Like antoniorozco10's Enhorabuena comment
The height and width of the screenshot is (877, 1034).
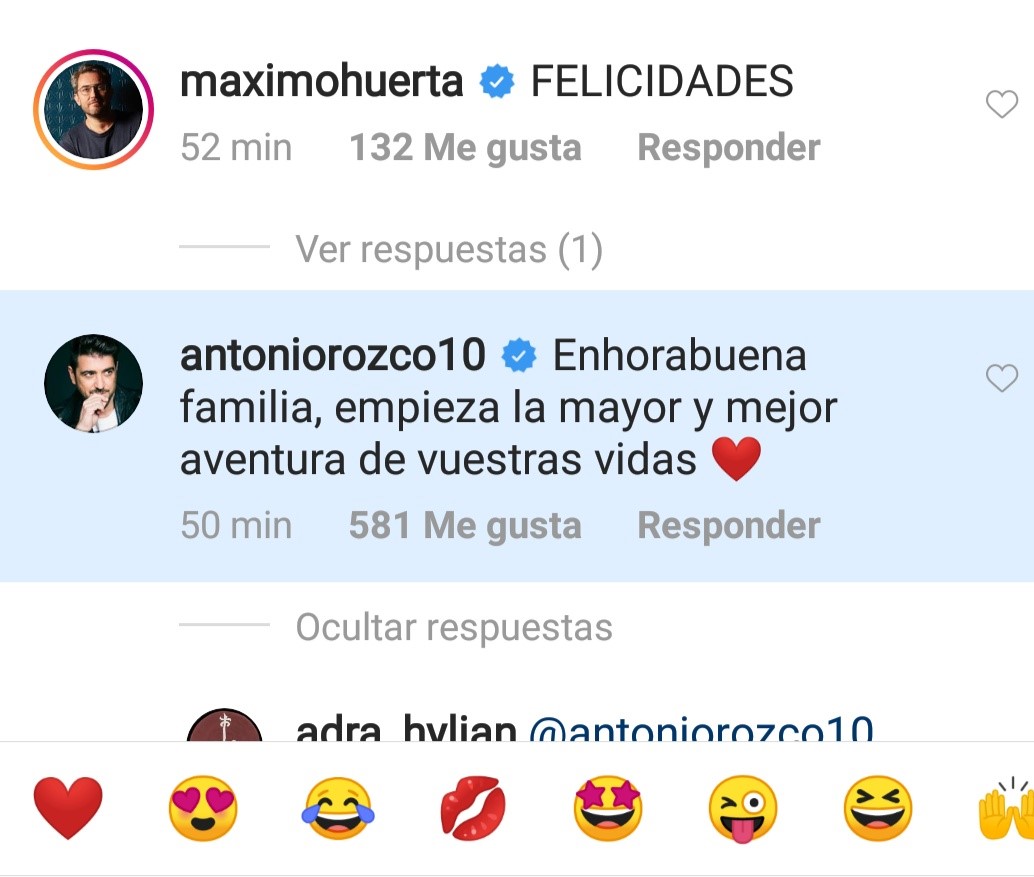tap(1001, 378)
